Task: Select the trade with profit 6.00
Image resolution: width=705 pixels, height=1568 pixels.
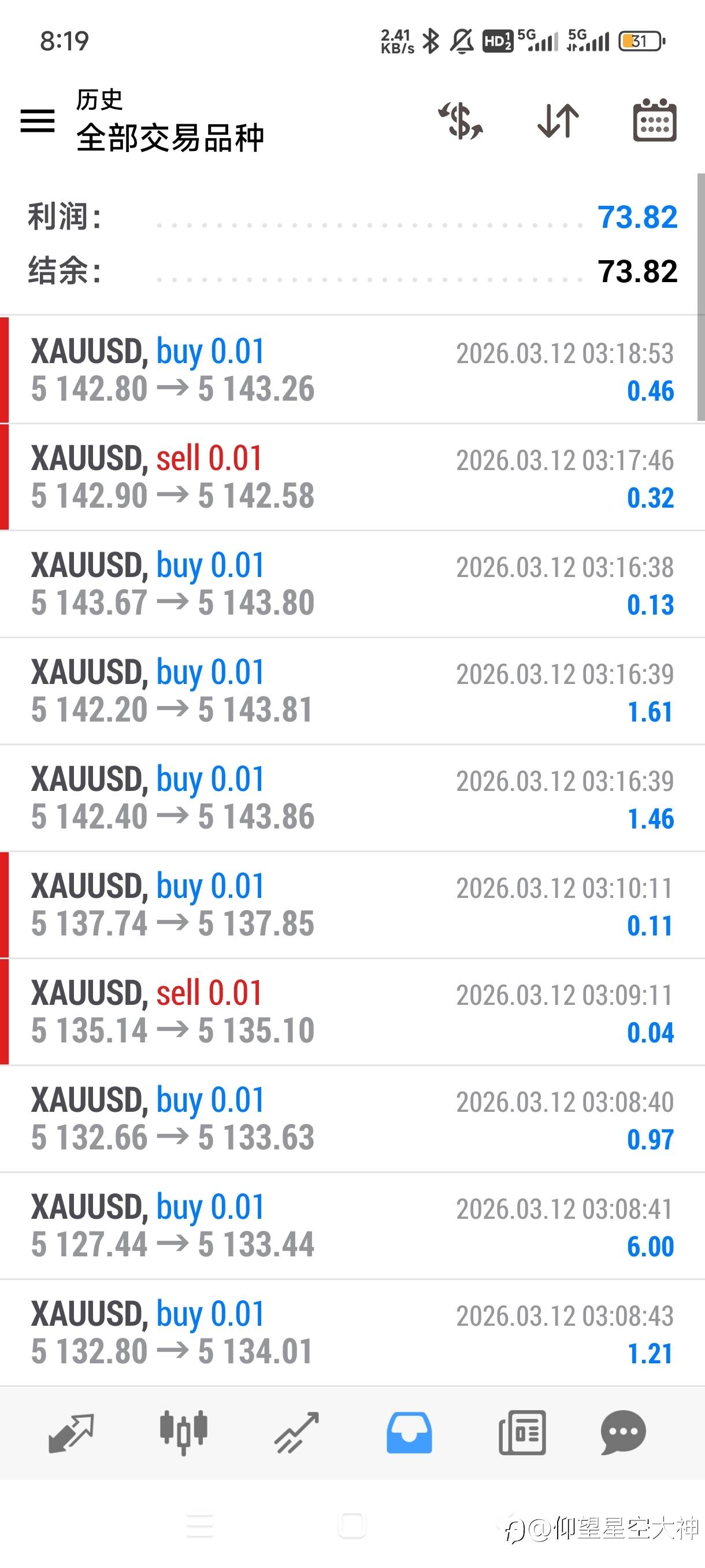Action: point(352,1226)
